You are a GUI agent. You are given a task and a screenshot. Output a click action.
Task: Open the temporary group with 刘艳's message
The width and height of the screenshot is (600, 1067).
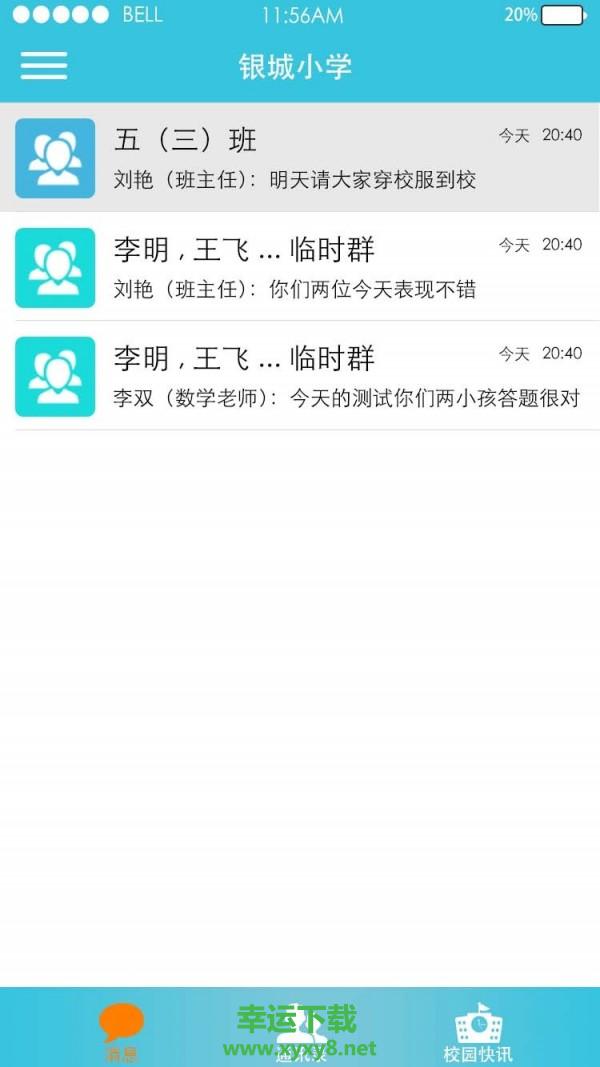pyautogui.click(x=300, y=267)
